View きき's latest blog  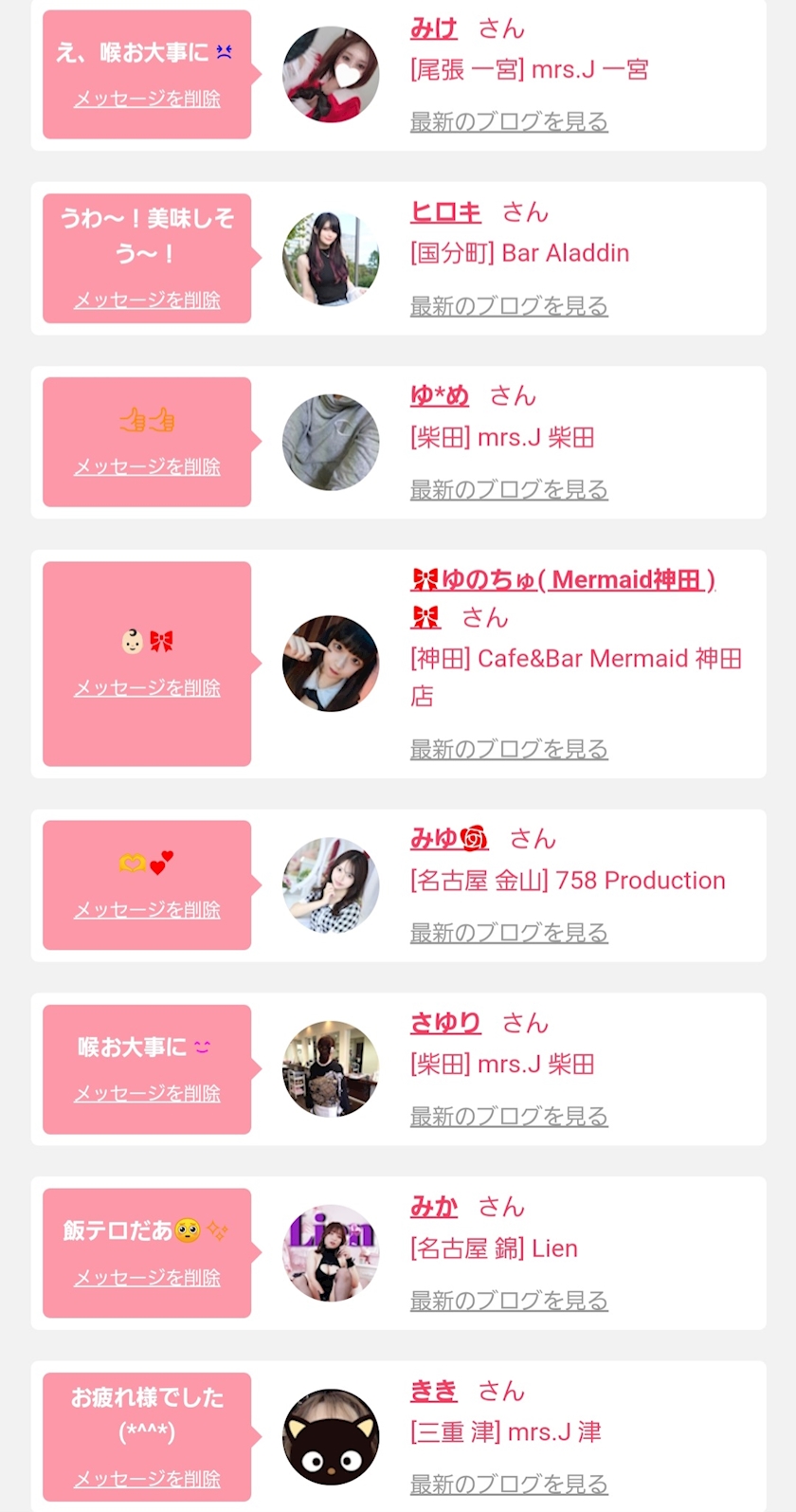coord(509,1484)
